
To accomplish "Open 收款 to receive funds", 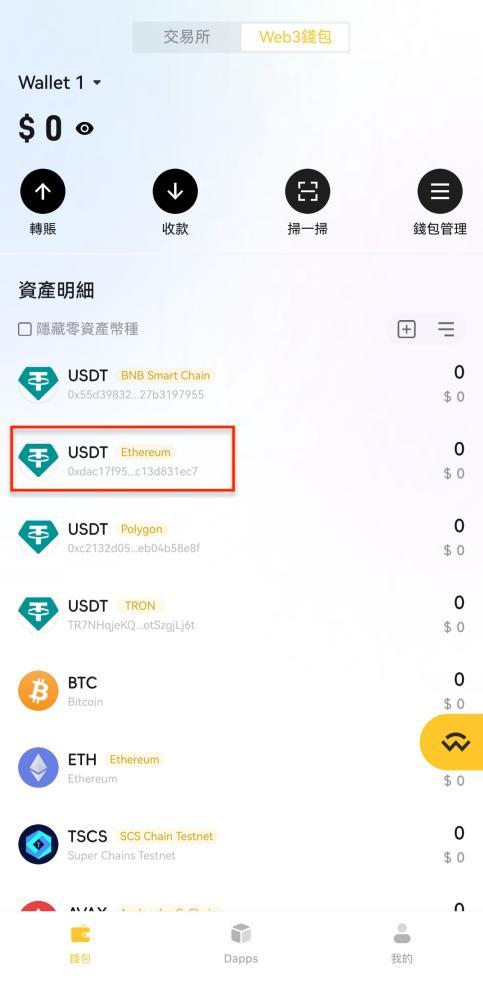I will tap(175, 203).
